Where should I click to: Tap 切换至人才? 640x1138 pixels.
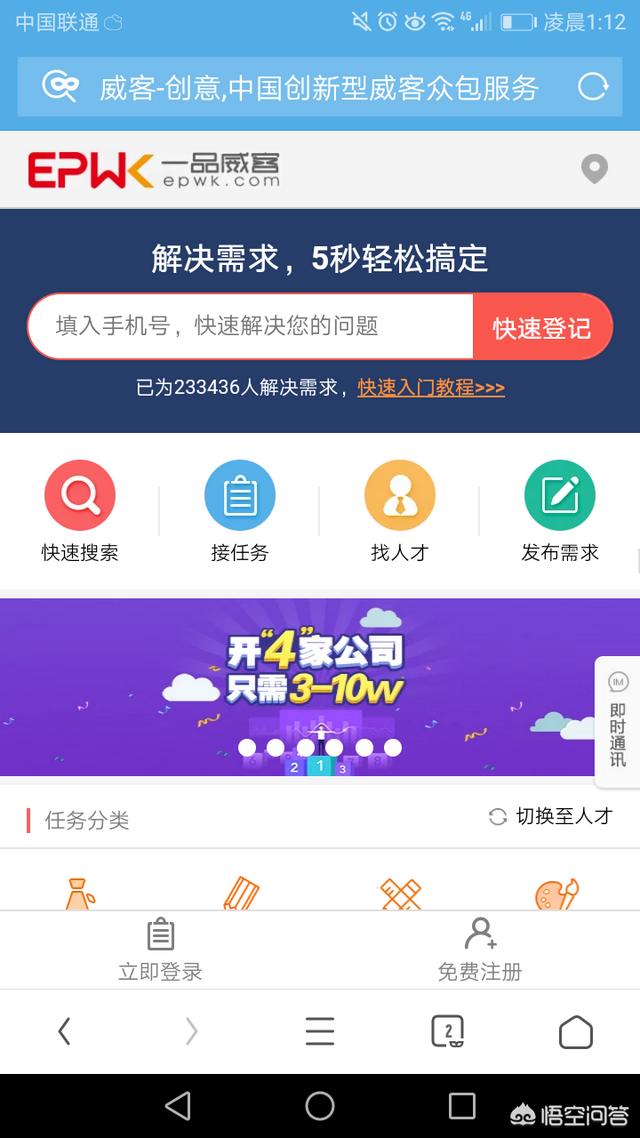pyautogui.click(x=551, y=816)
